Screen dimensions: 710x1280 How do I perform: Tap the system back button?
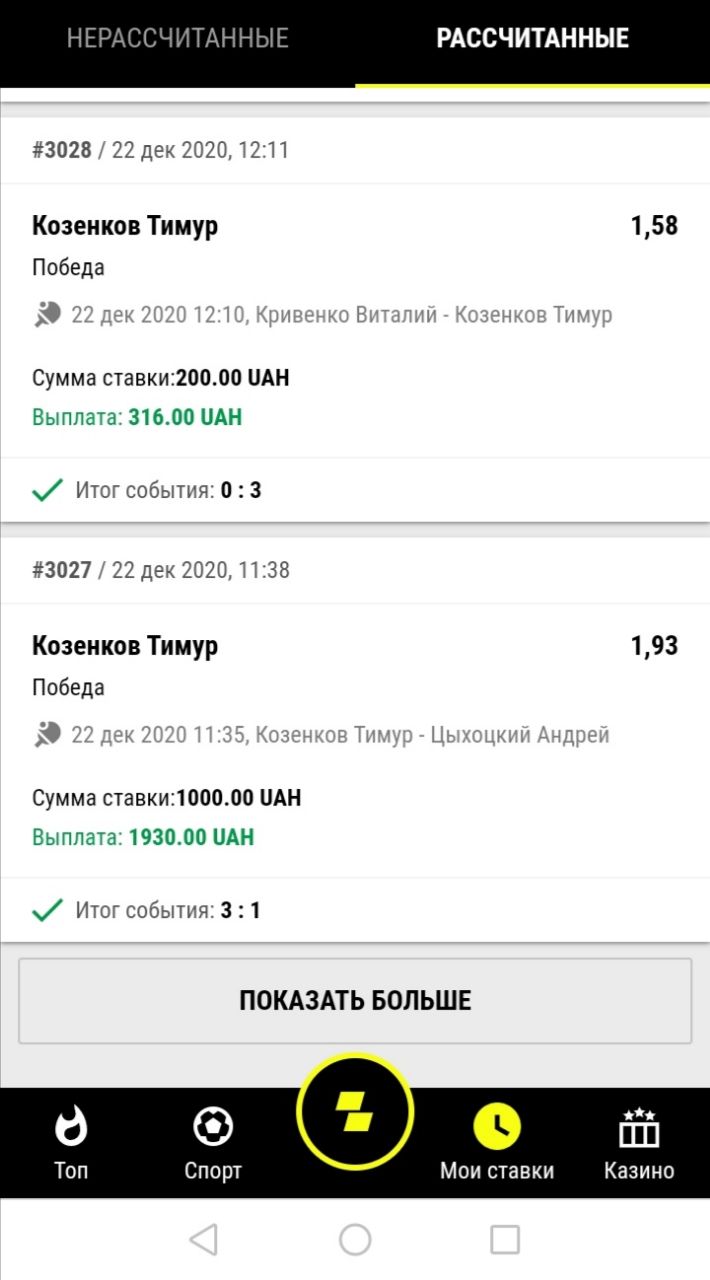point(203,1240)
